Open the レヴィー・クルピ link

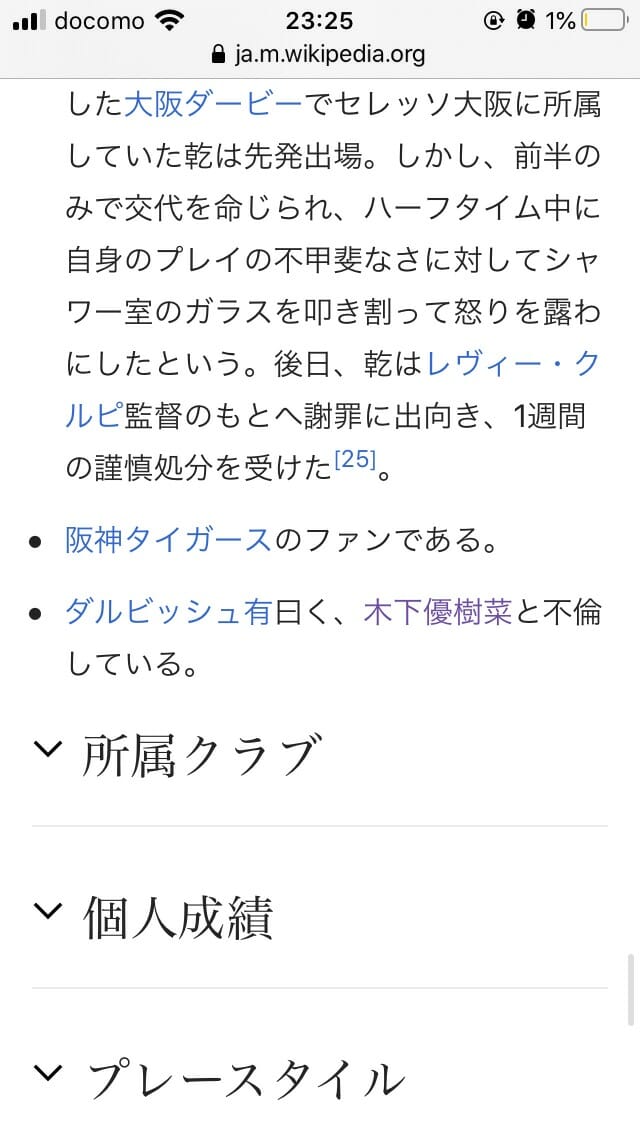pos(512,365)
